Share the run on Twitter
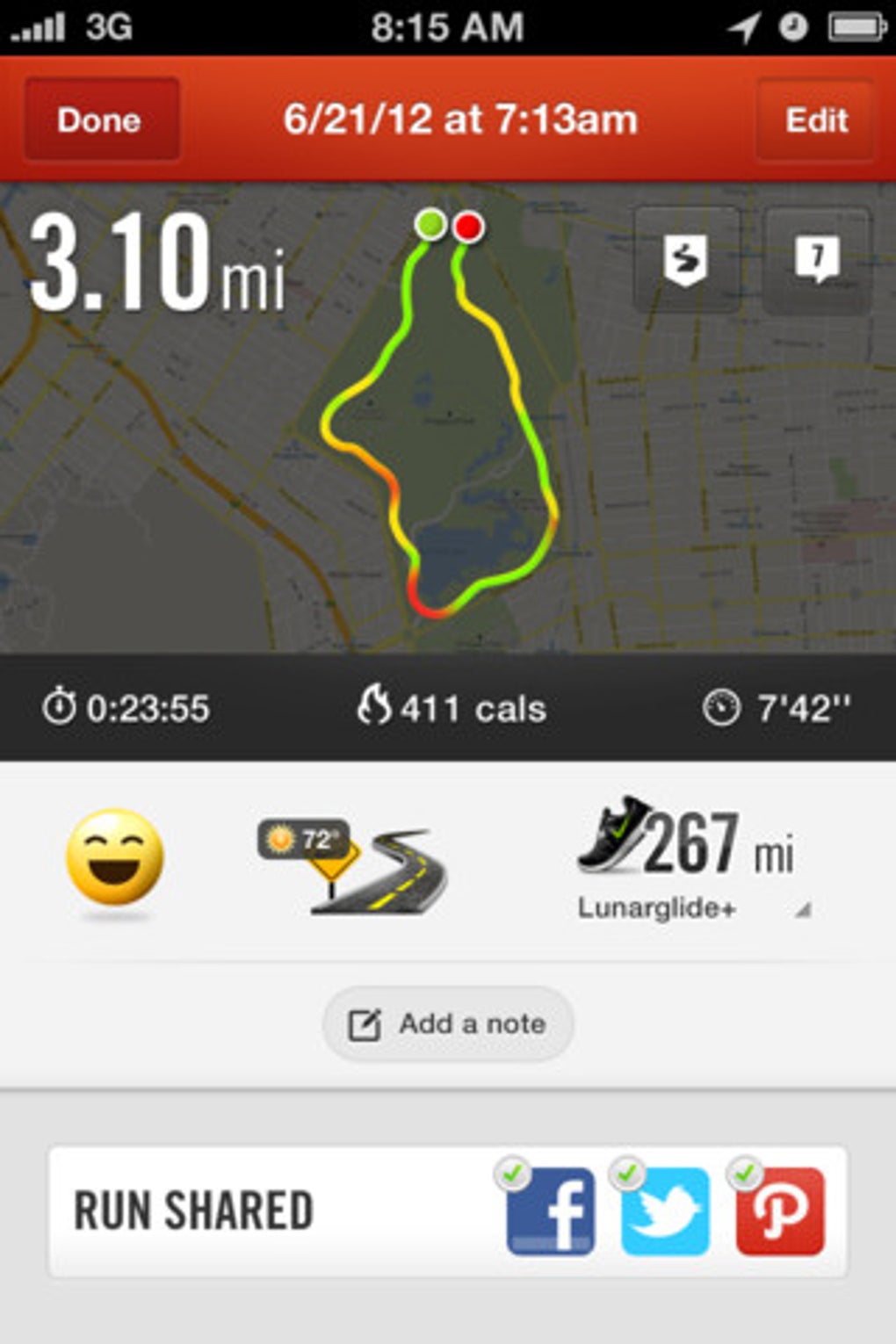Screen dimensions: 896x1344 665,1210
